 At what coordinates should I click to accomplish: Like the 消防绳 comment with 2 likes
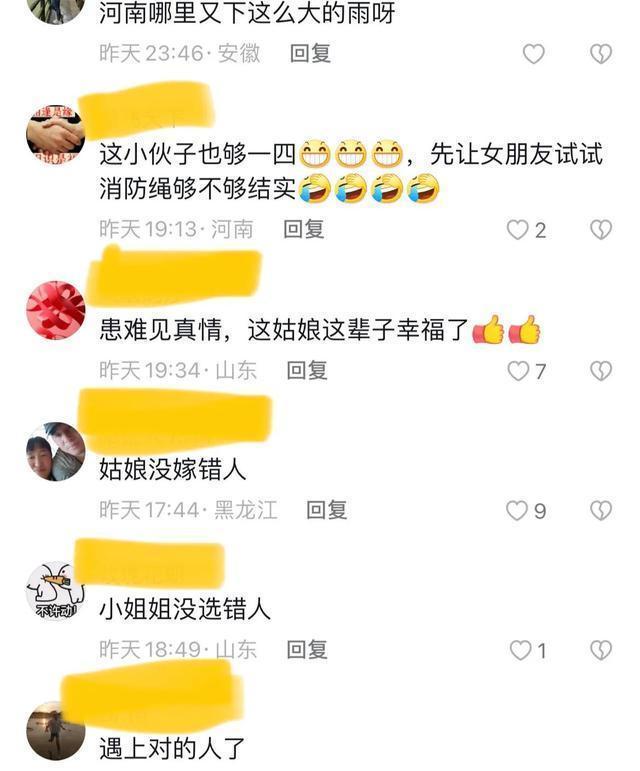[x=517, y=230]
